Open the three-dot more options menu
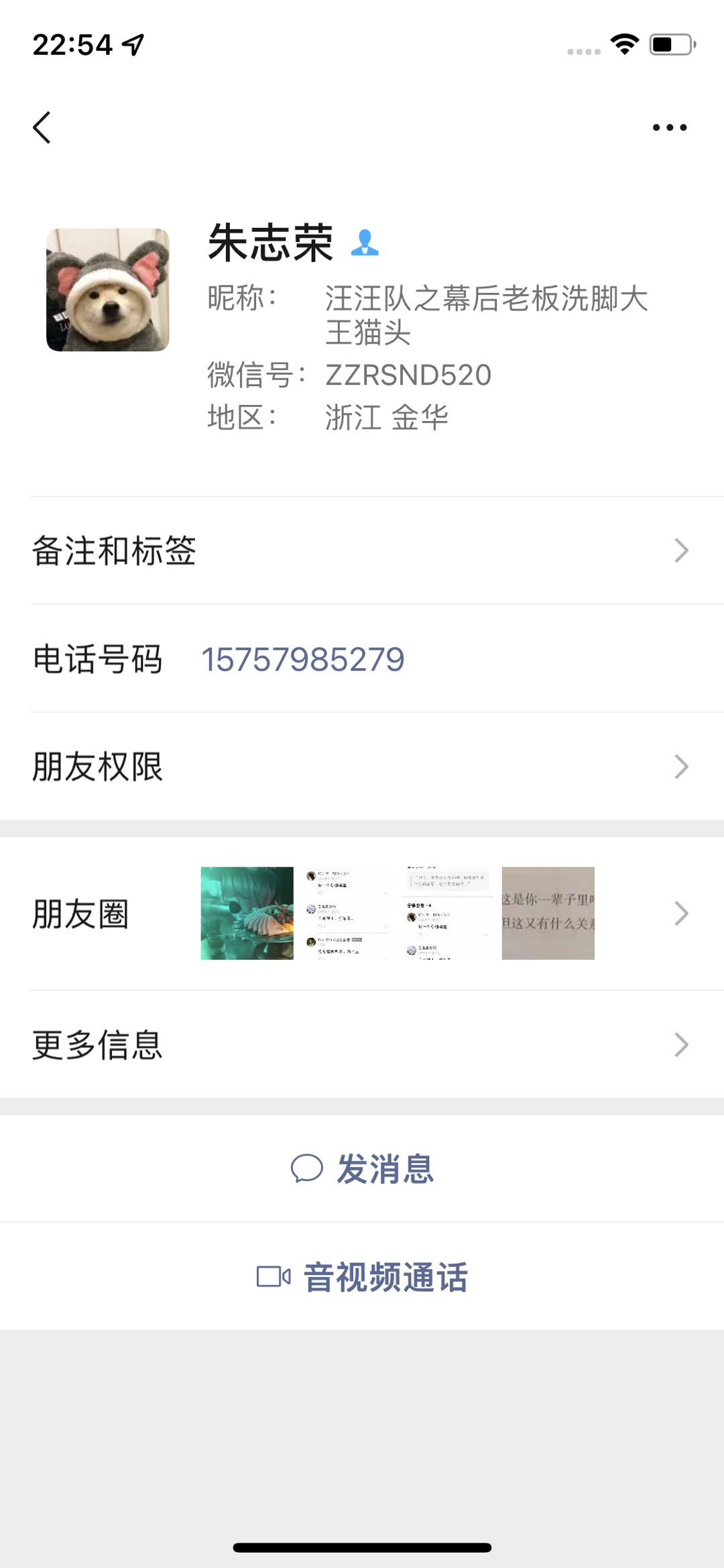The image size is (724, 1568). (x=669, y=127)
